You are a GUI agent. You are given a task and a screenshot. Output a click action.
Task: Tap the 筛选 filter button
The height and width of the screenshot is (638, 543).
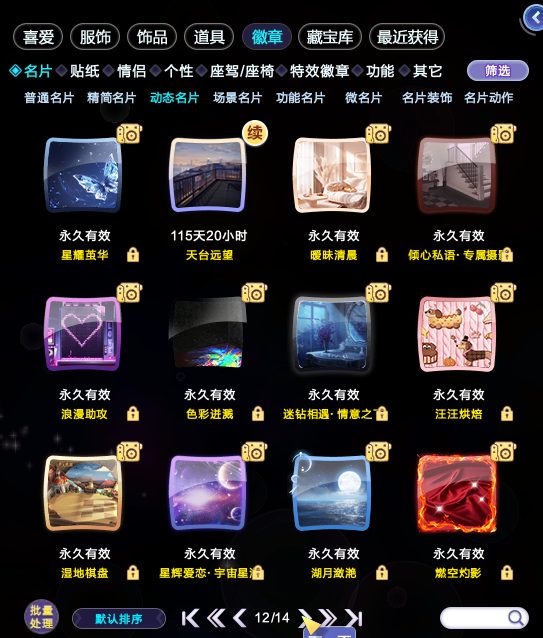coord(497,71)
